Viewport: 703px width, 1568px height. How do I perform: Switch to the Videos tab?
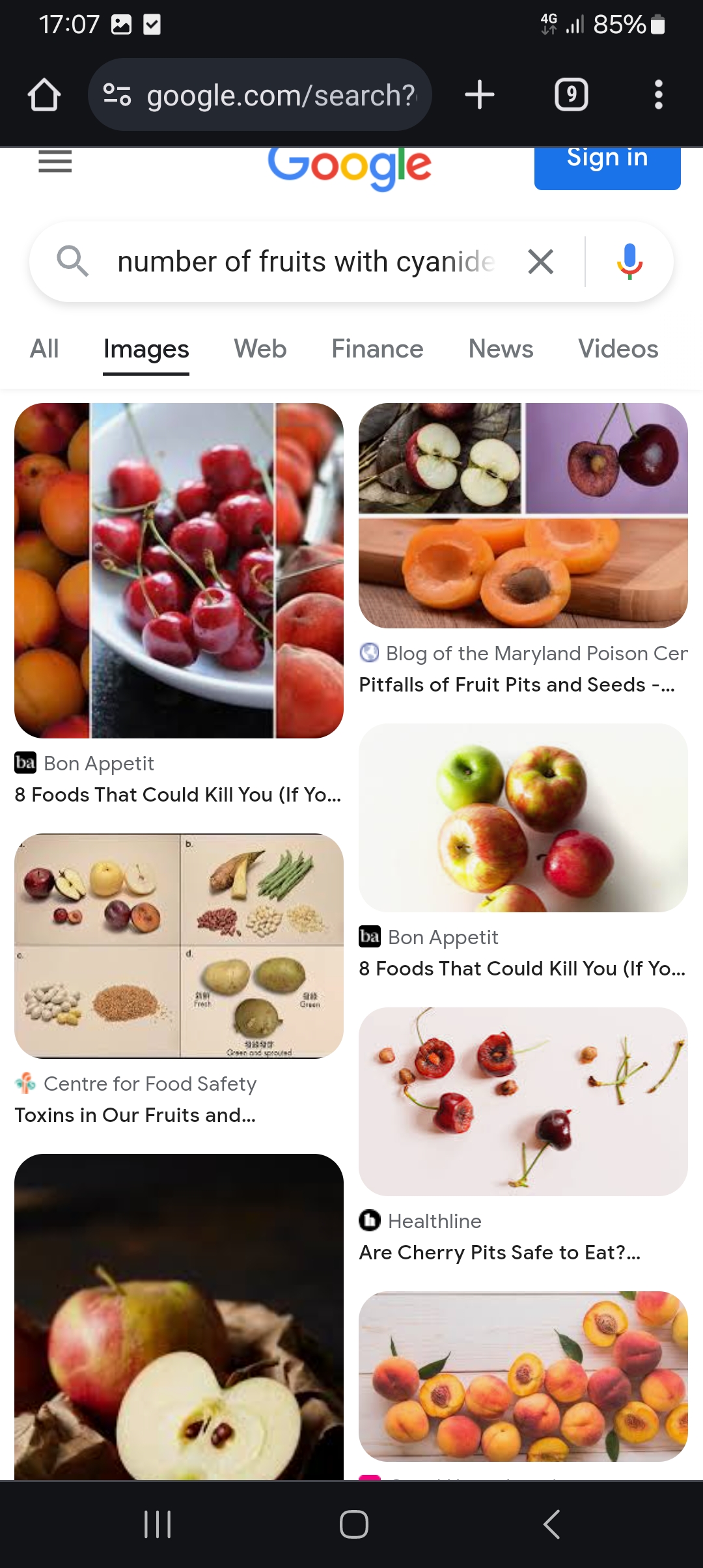(618, 349)
